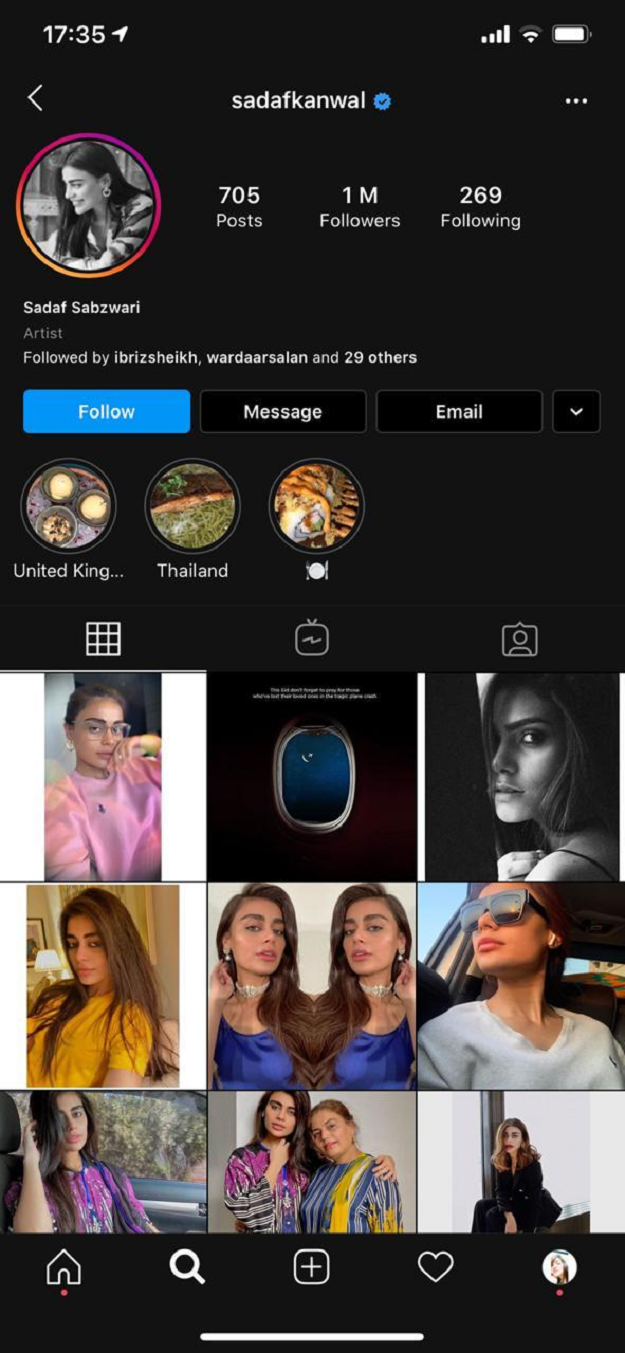Open the United Kingdom story highlight
The image size is (625, 1353).
pos(68,506)
